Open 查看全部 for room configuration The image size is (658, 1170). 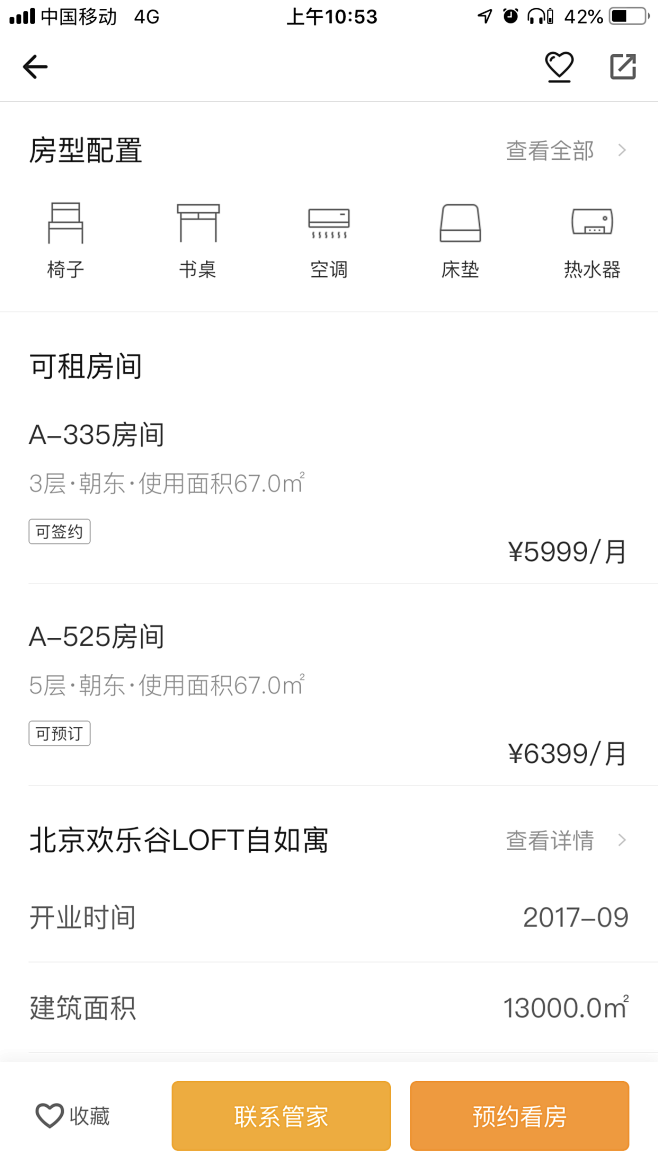[566, 151]
